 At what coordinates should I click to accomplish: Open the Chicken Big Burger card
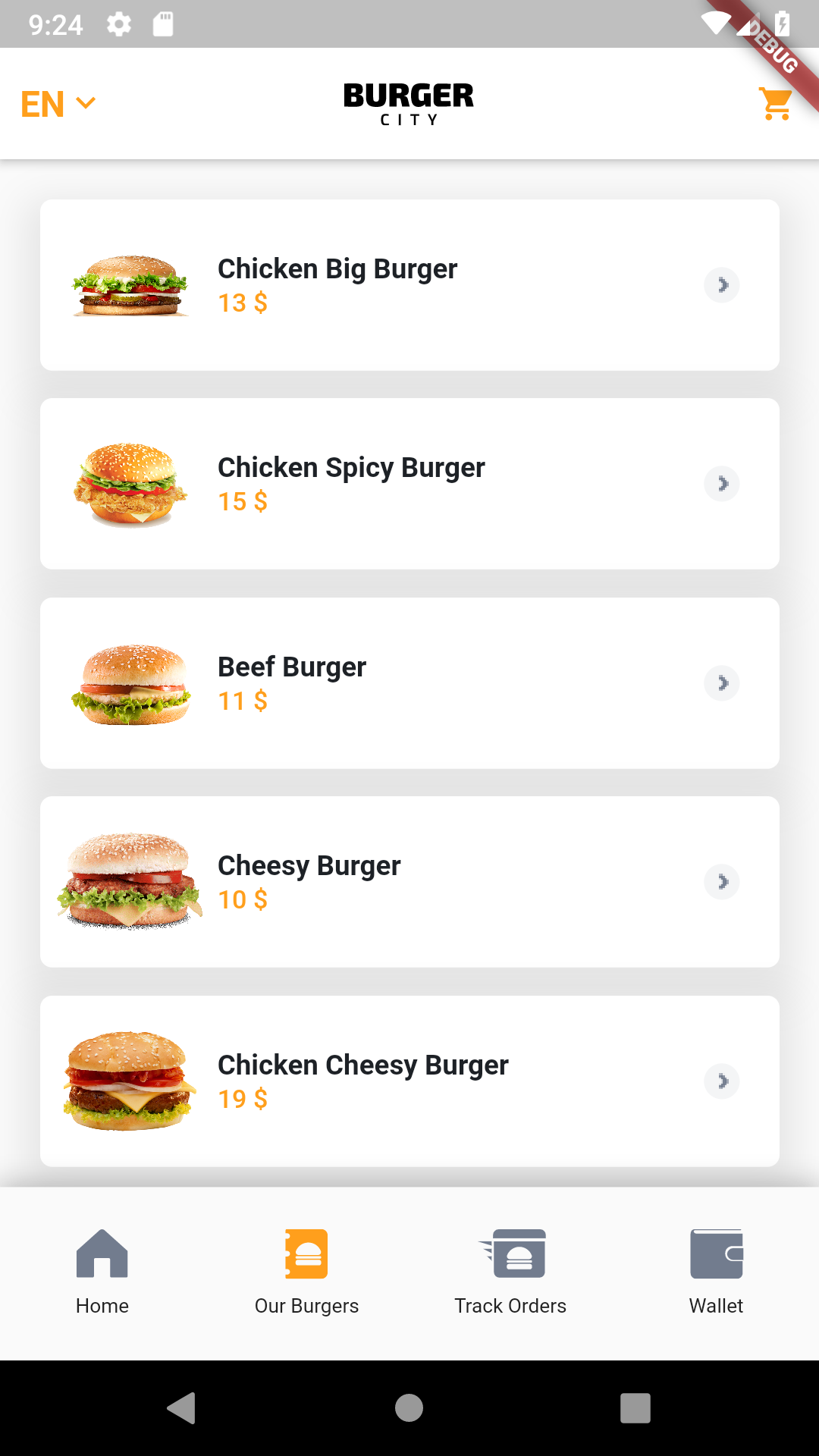click(x=409, y=285)
